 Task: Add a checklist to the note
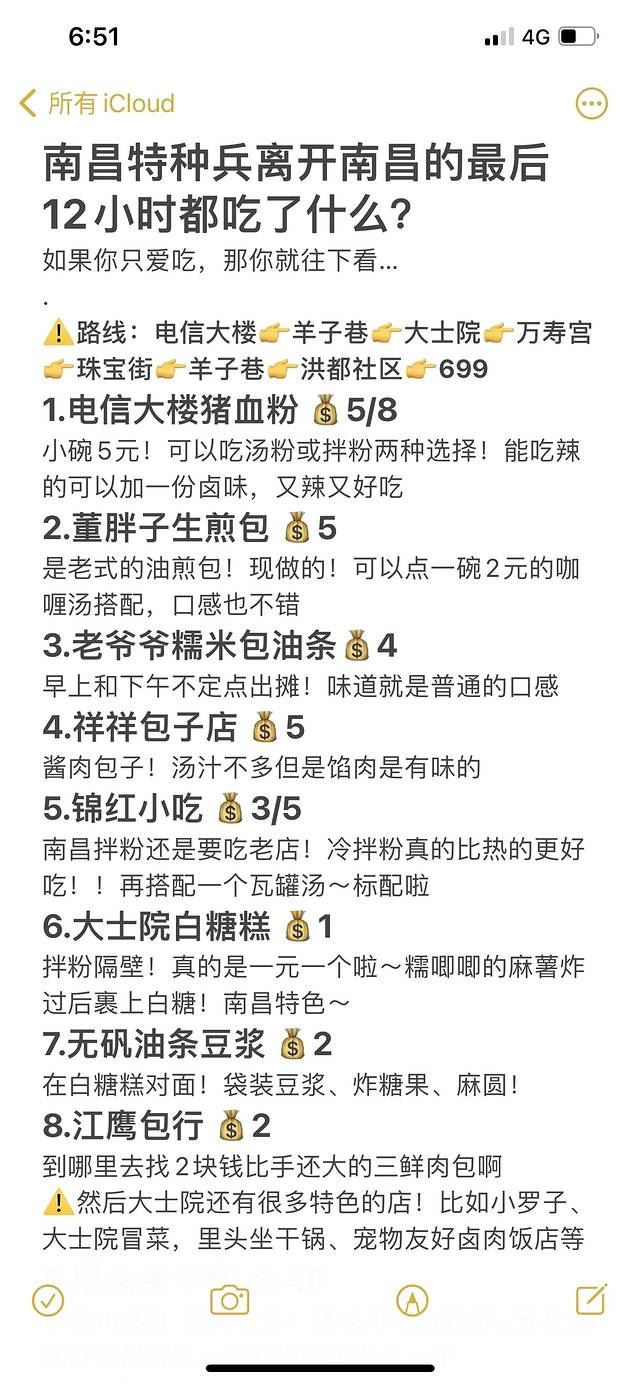48,1299
